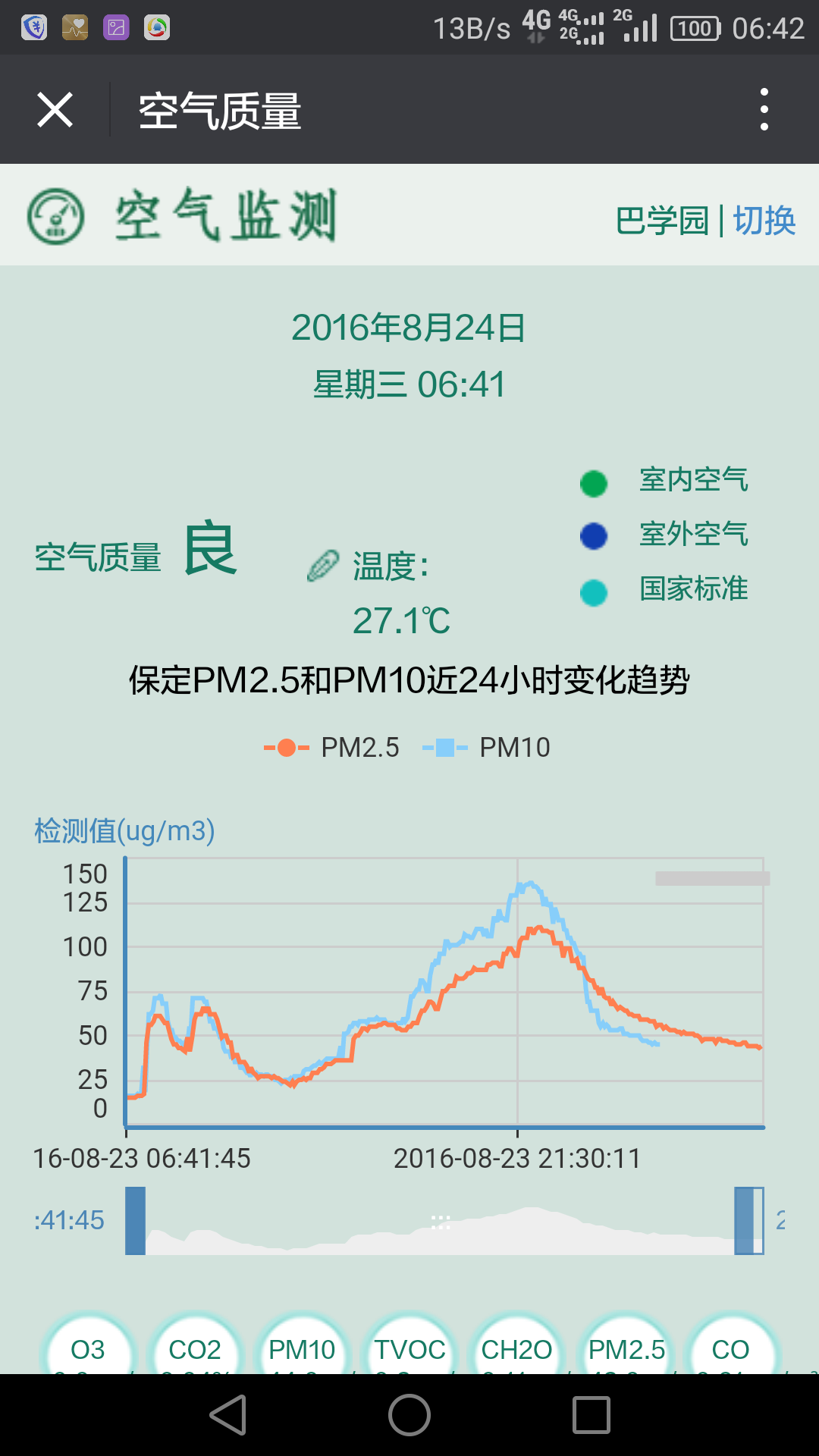Tap 切换 to switch location
This screenshot has width=819, height=1456.
[x=764, y=221]
